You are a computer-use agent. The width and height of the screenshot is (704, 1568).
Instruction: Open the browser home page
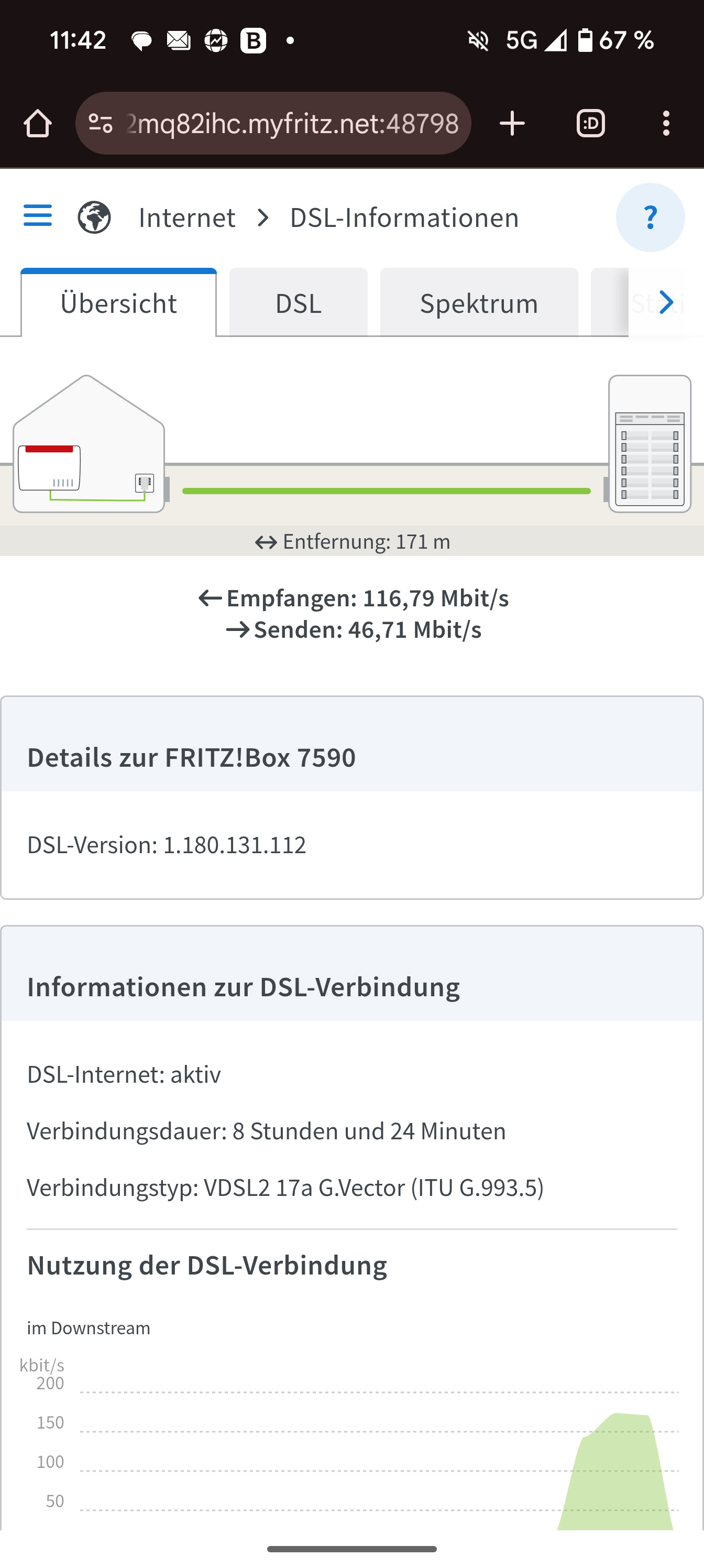pos(38,124)
